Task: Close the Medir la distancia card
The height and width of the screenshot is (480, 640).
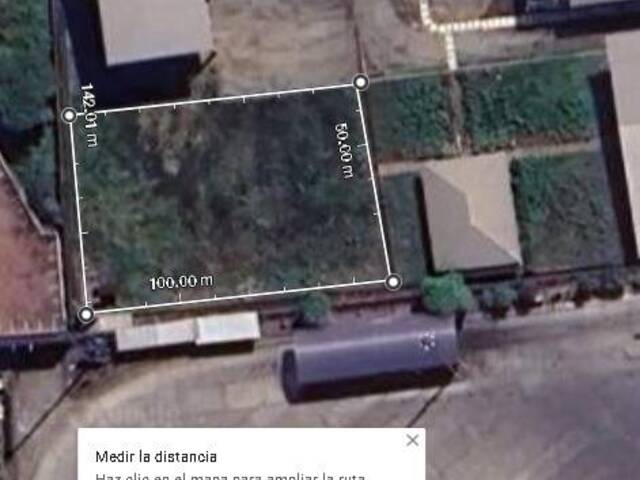Action: (x=412, y=440)
